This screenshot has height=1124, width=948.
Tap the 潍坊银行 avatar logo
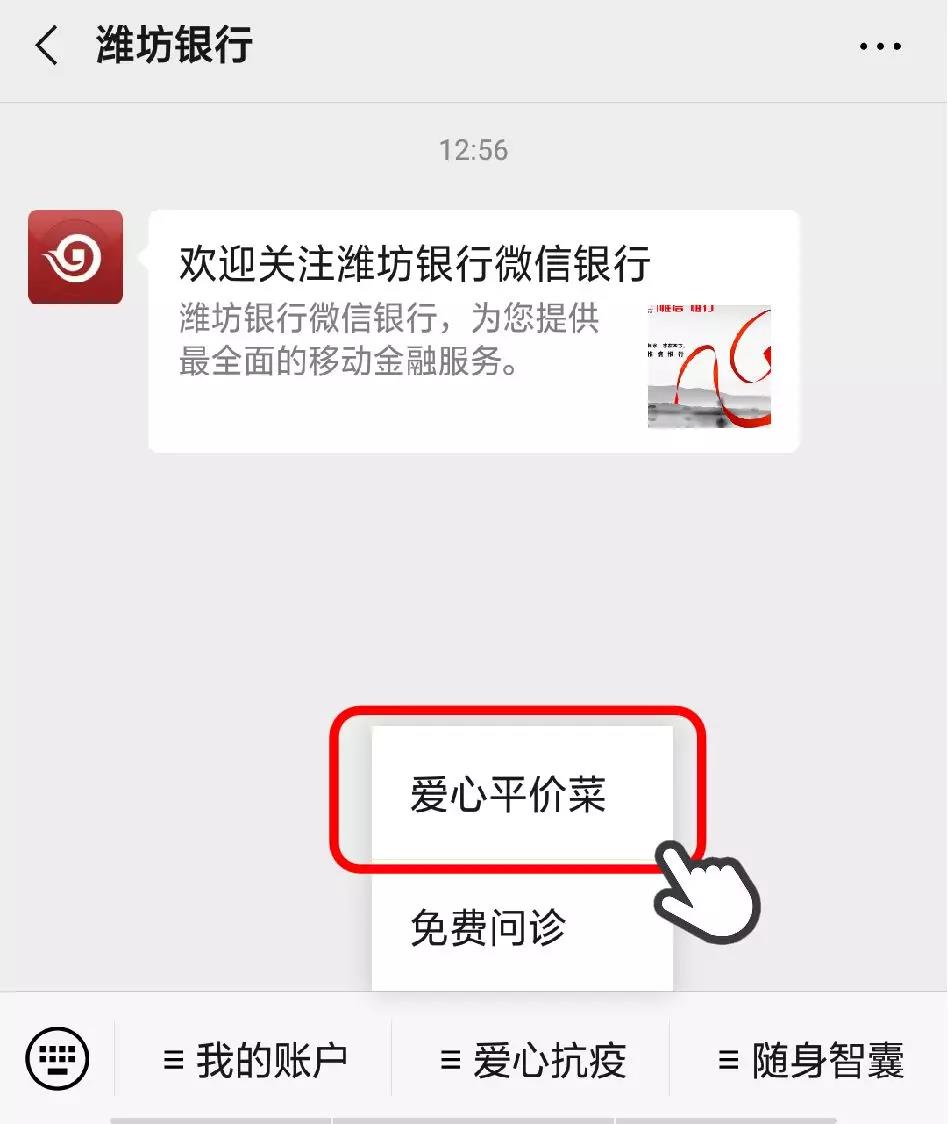[76, 257]
